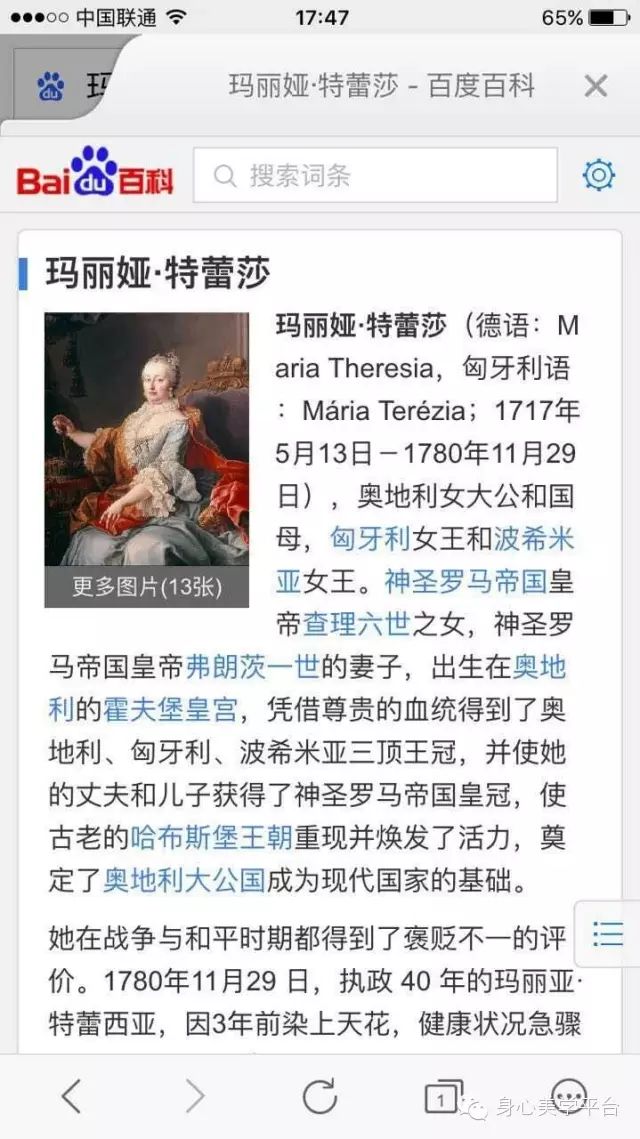Screen dimensions: 640x1139
Task: Open the 匈牙利 link
Action: [x=370, y=539]
